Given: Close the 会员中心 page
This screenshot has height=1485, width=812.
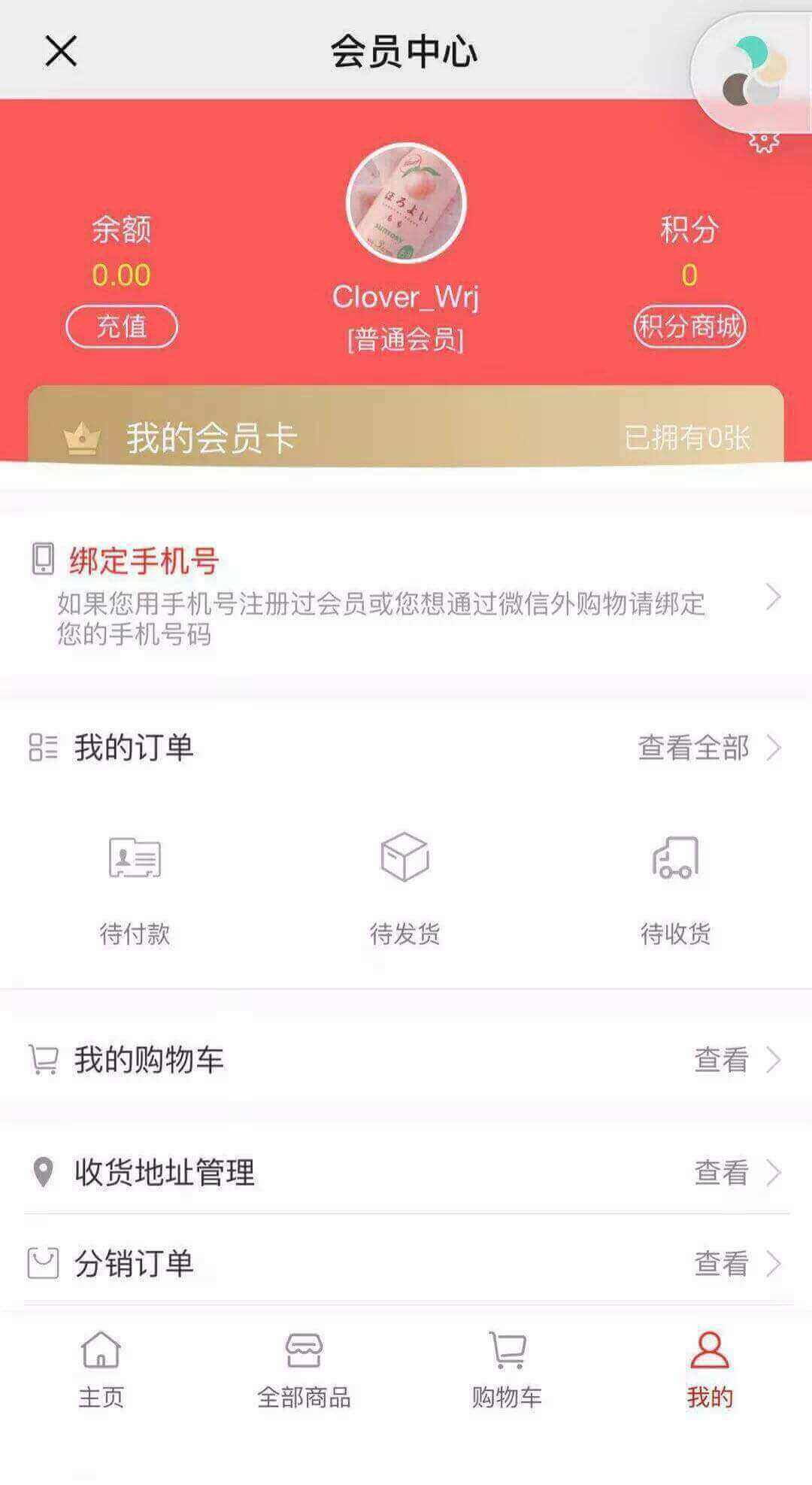Looking at the screenshot, I should [x=61, y=52].
